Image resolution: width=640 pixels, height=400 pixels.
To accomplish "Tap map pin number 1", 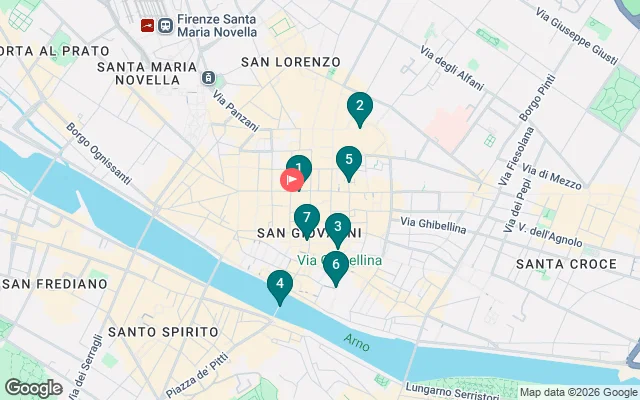I will (300, 166).
